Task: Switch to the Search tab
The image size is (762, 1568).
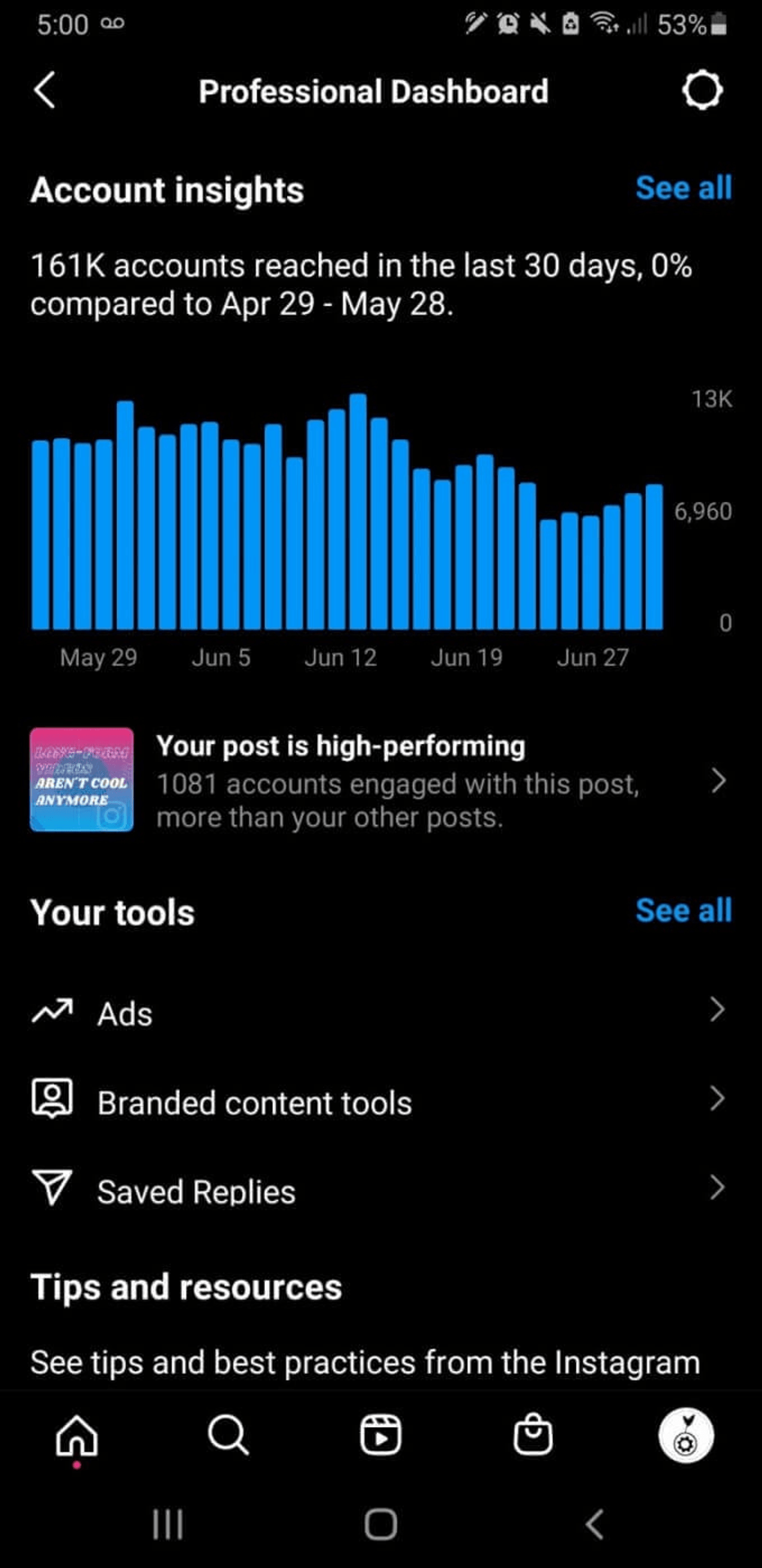Action: tap(229, 1435)
